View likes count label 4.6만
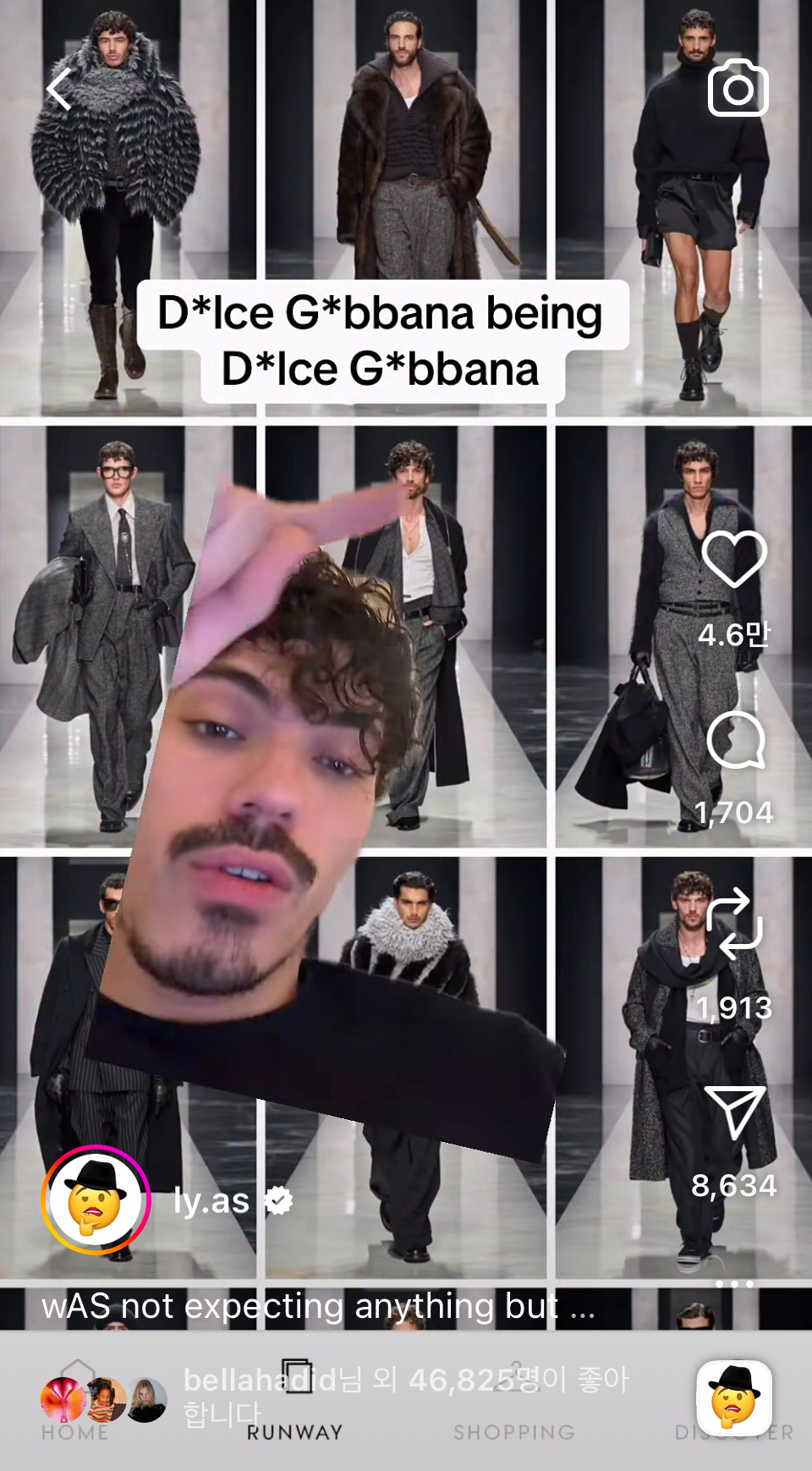 point(734,636)
